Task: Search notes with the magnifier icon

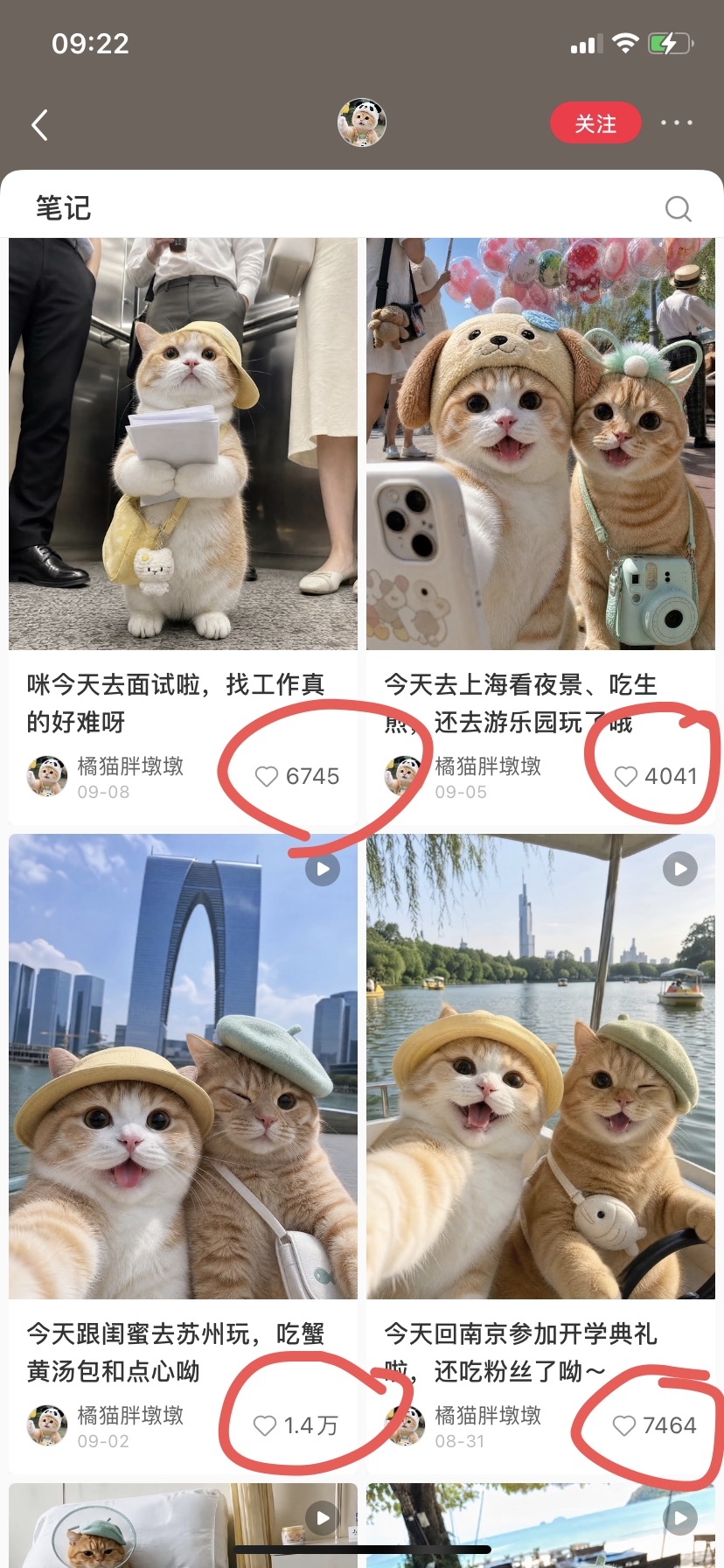Action: click(678, 208)
